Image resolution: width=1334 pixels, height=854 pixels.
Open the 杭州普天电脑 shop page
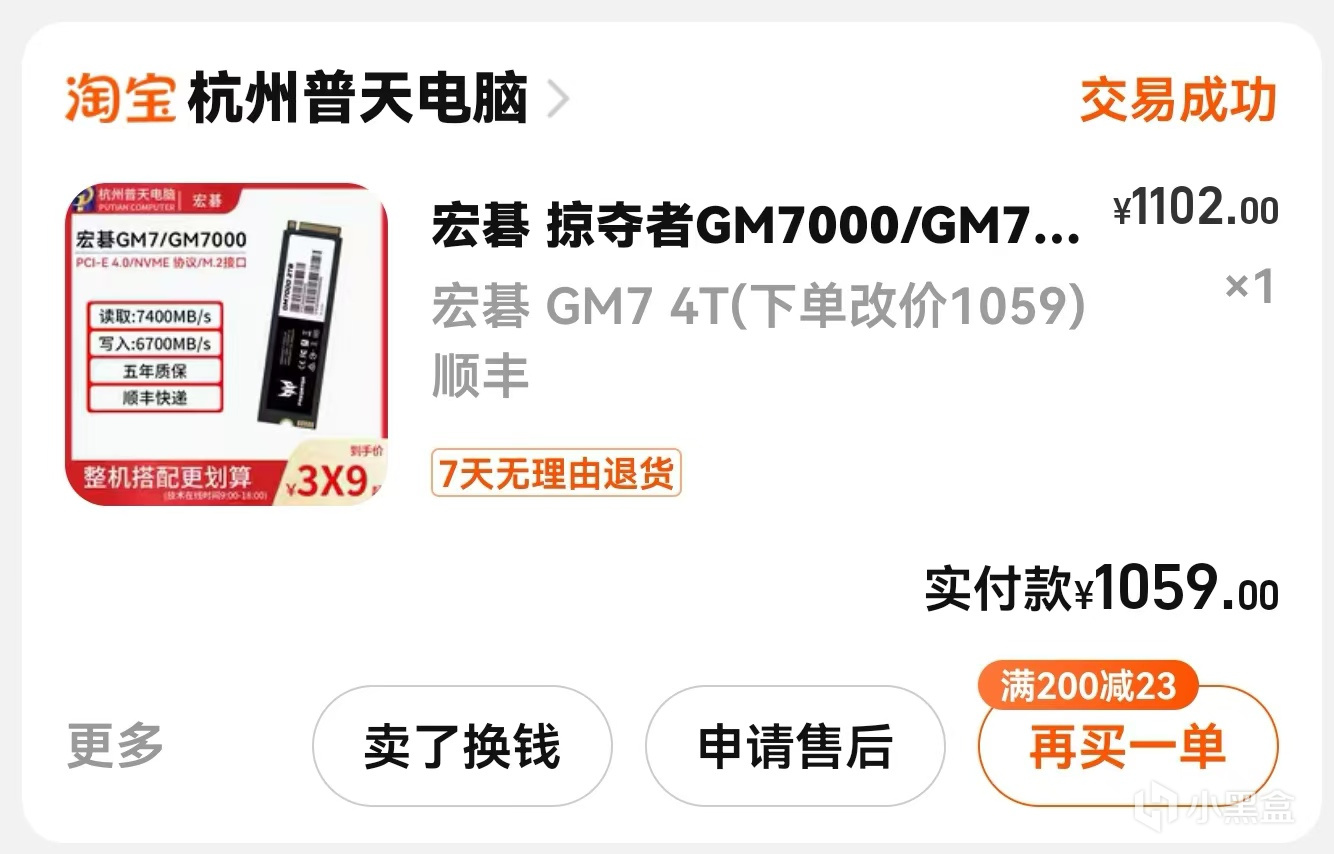[x=357, y=100]
